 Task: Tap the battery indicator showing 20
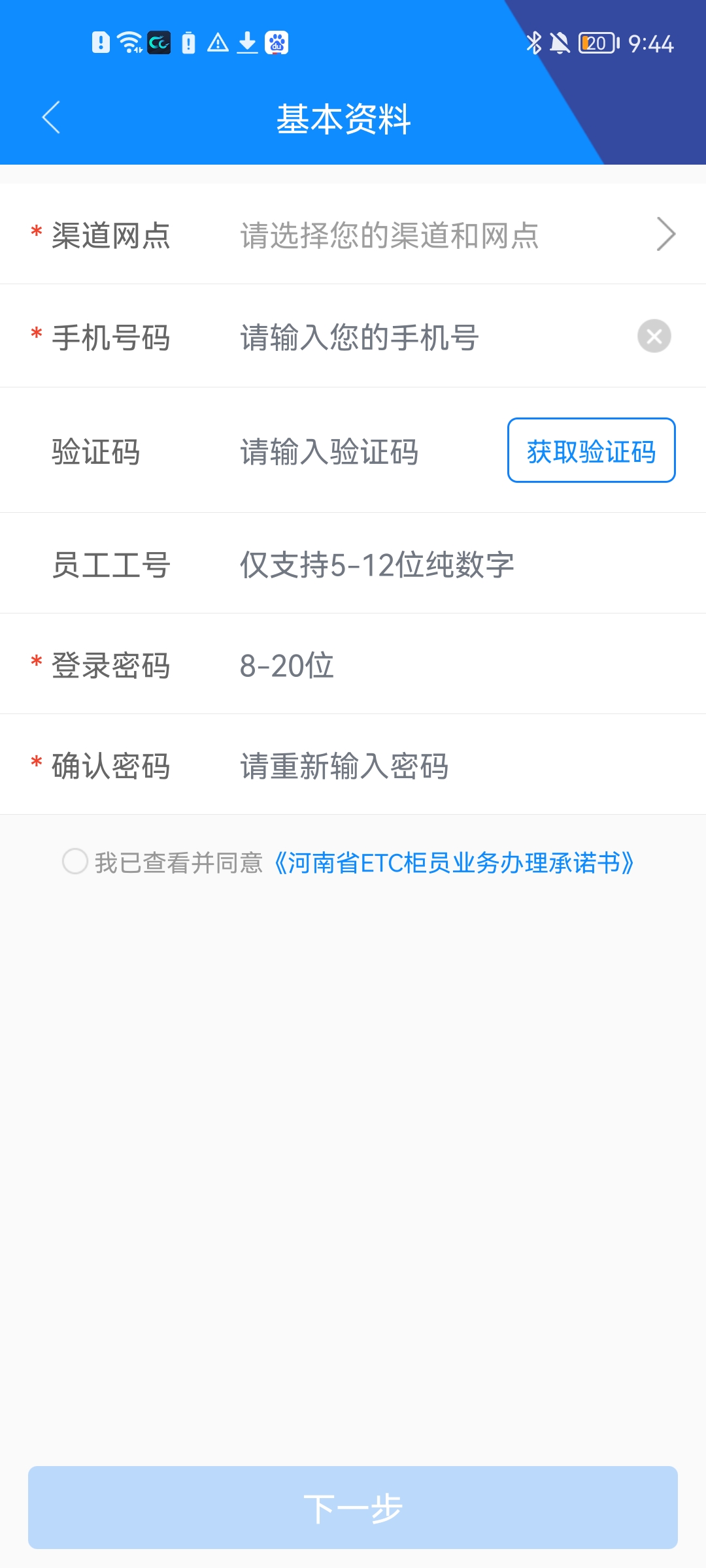coord(596,43)
